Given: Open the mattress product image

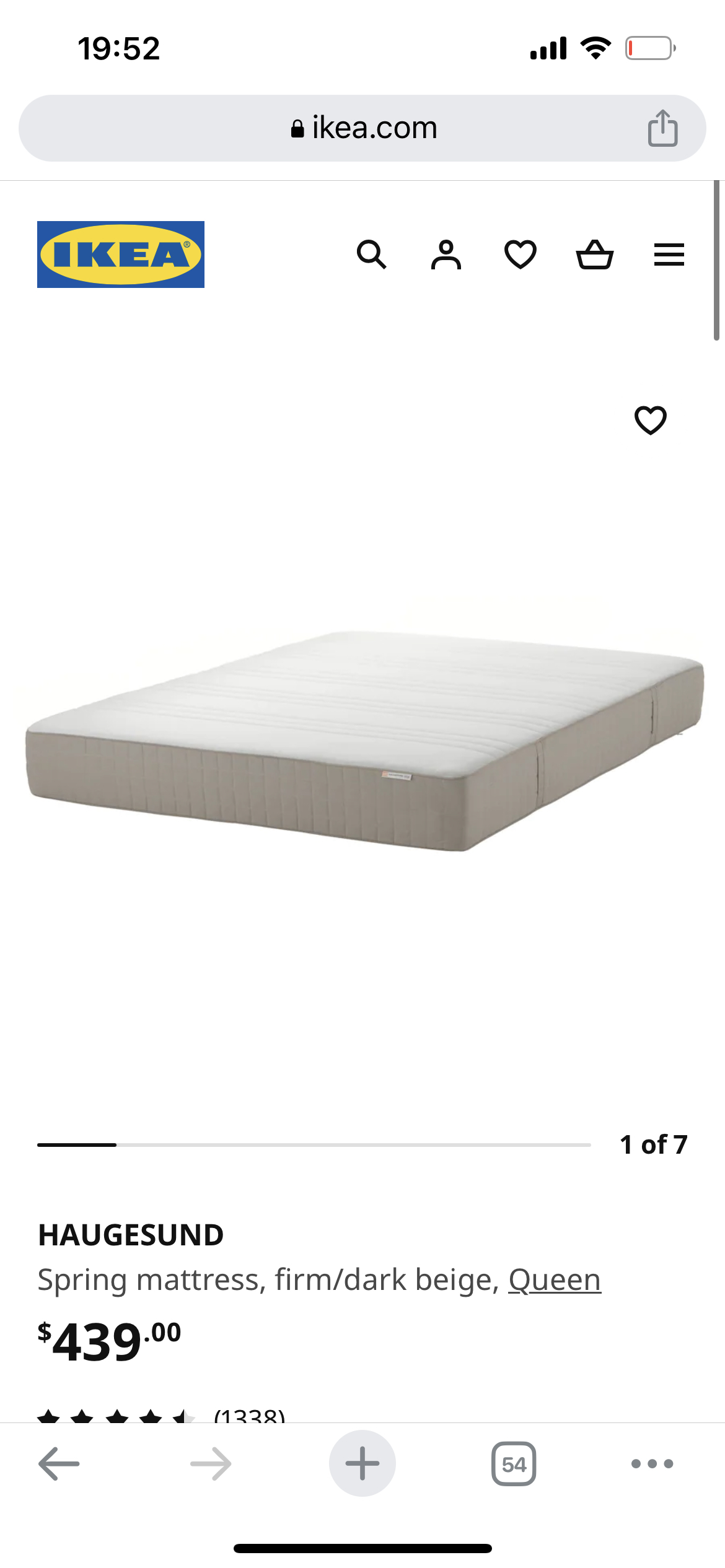Looking at the screenshot, I should click(362, 740).
